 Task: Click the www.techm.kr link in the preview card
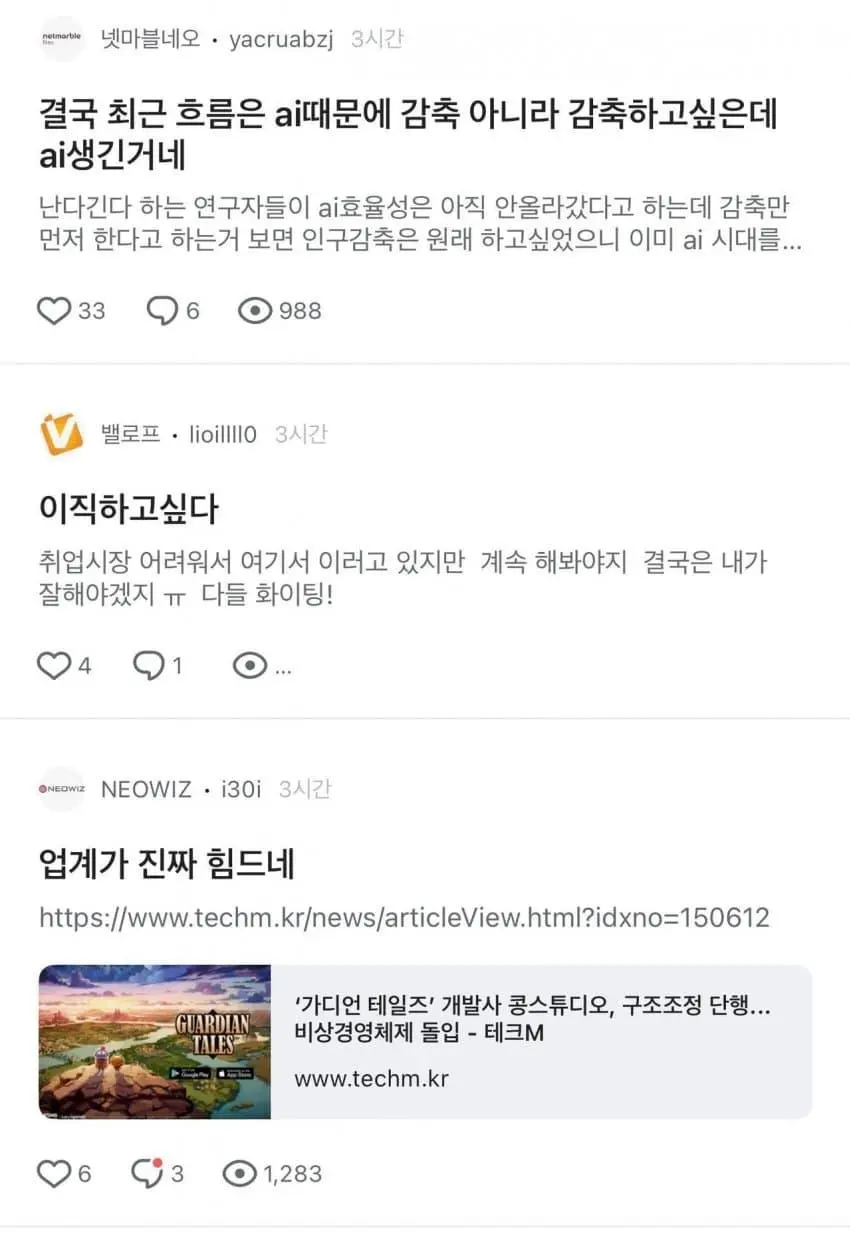click(348, 1079)
